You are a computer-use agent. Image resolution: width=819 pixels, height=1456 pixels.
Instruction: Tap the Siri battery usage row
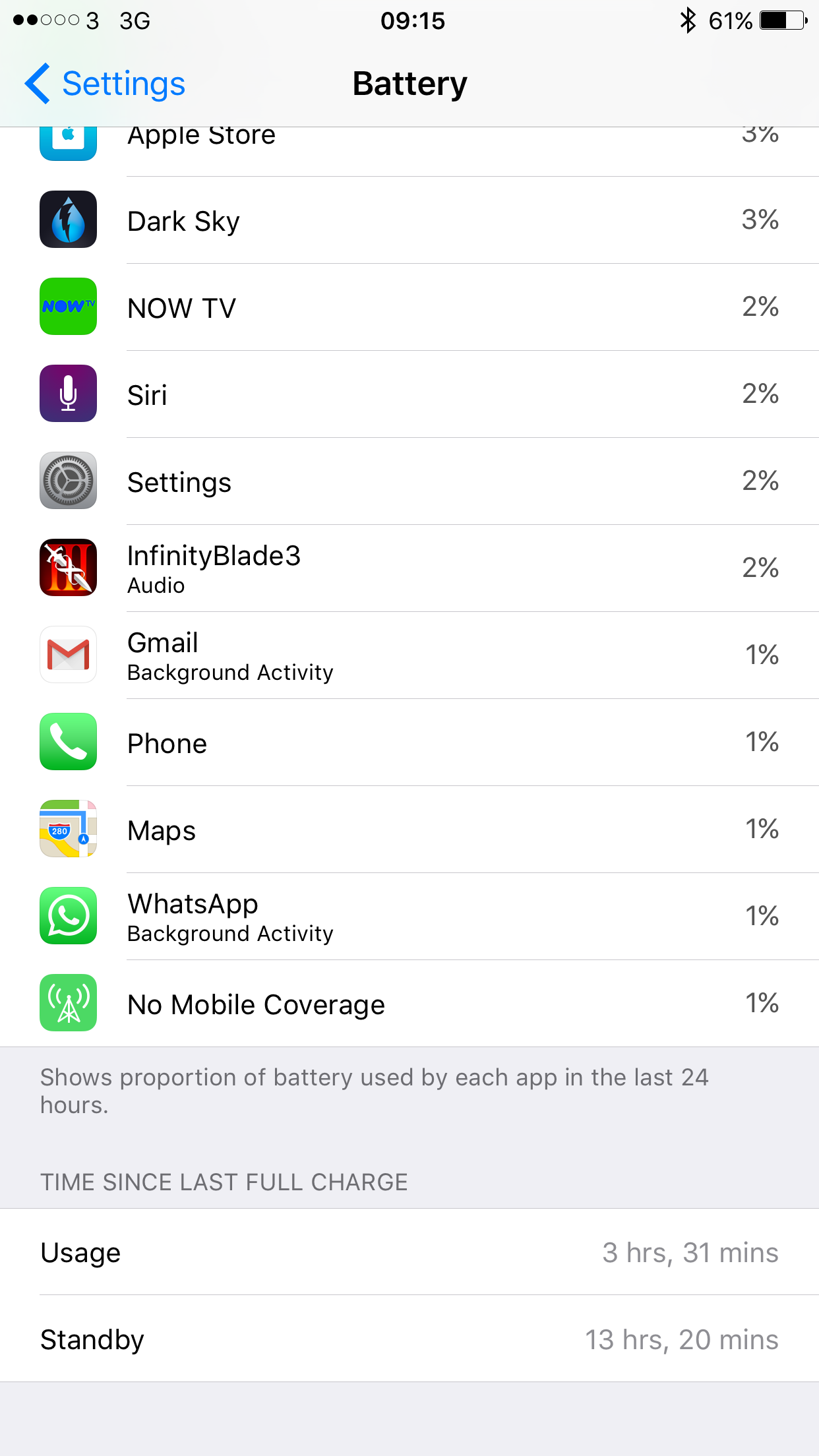click(x=409, y=394)
